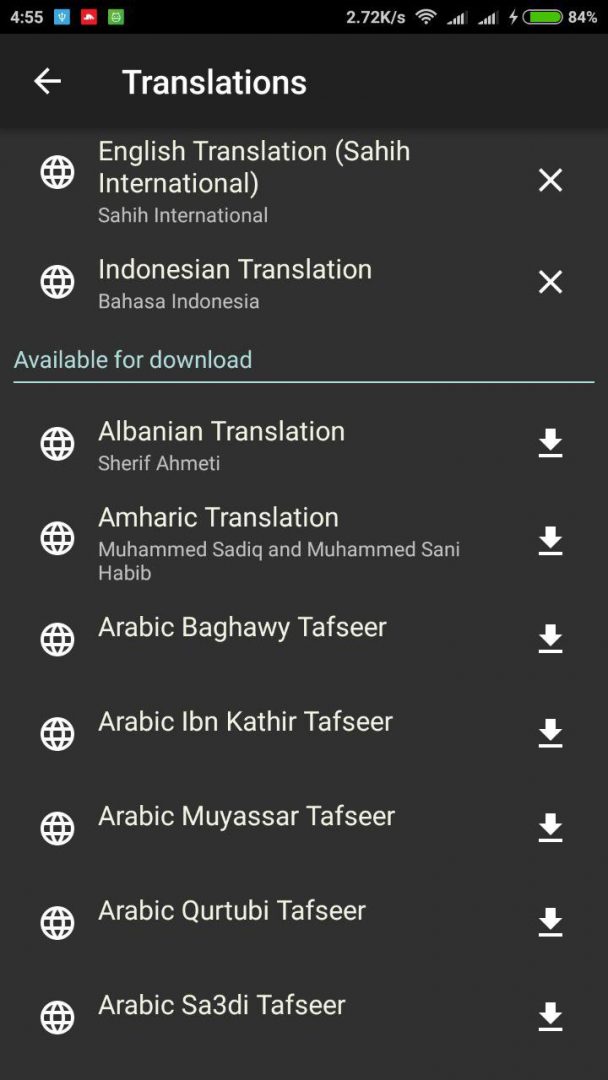This screenshot has height=1080, width=608.
Task: Remove the English Sahih International translation
Action: pos(550,180)
